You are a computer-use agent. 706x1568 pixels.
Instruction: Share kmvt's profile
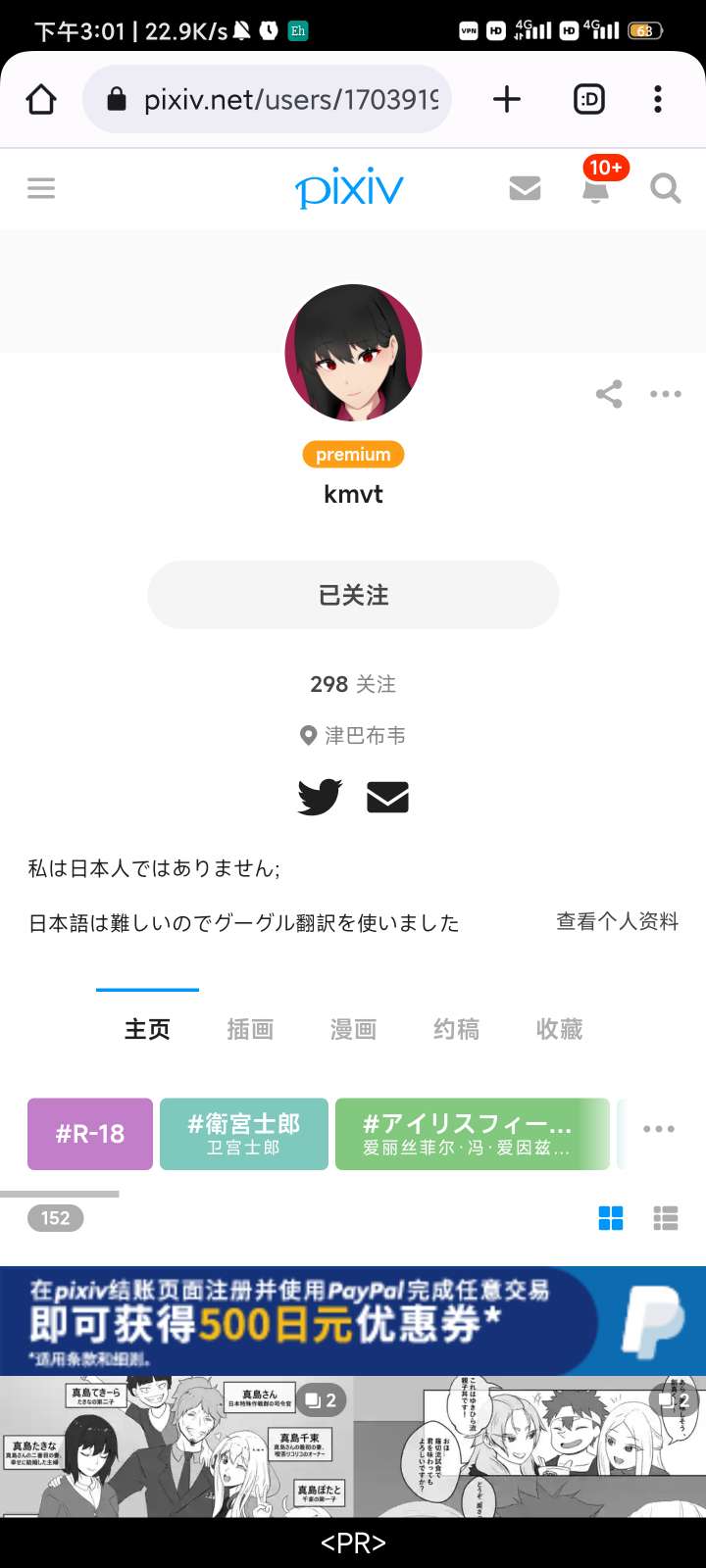pyautogui.click(x=609, y=394)
